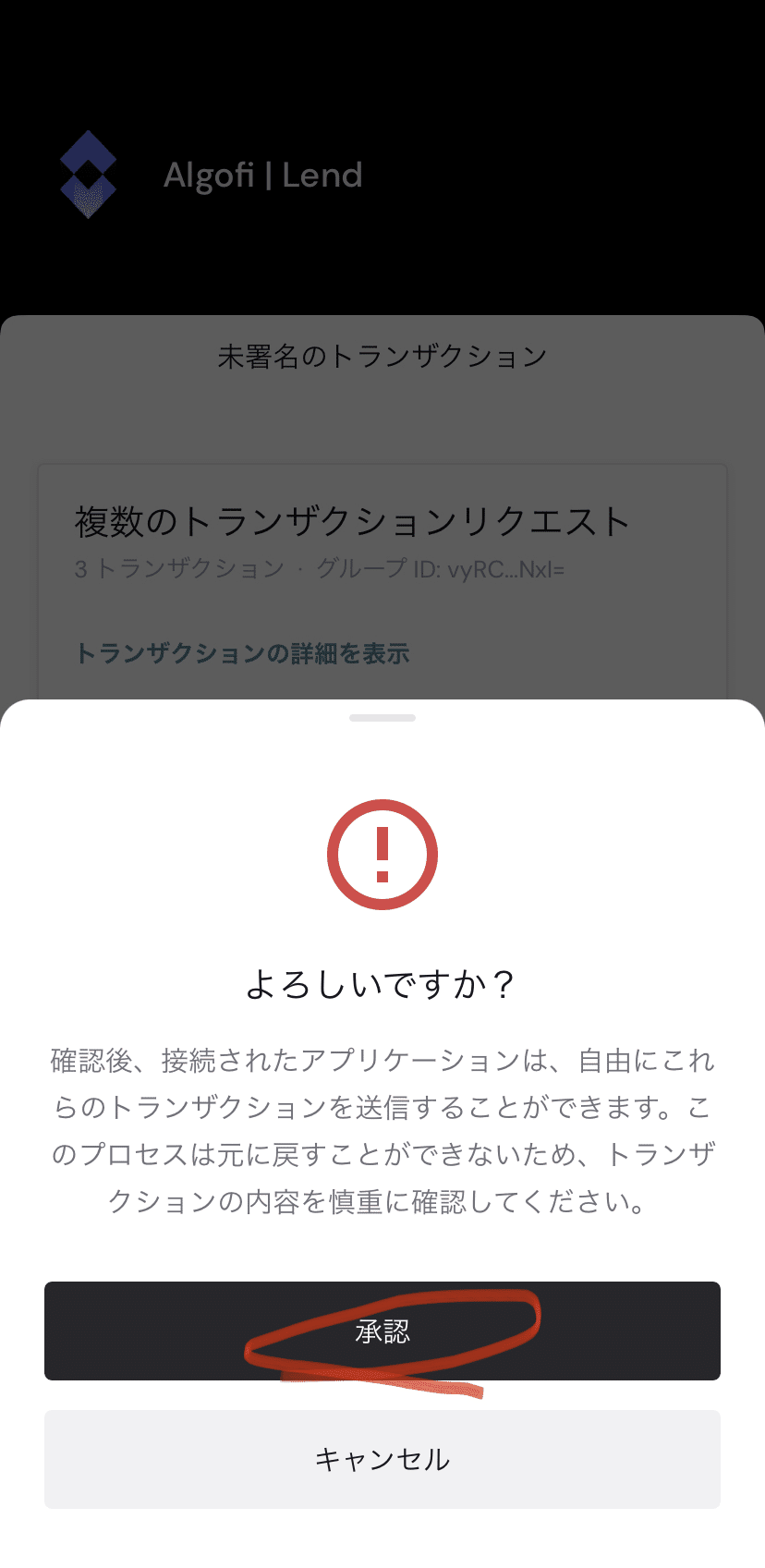Screen dimensions: 765x1568
Task: Confirm with the 承認 button
Action: tap(382, 1331)
